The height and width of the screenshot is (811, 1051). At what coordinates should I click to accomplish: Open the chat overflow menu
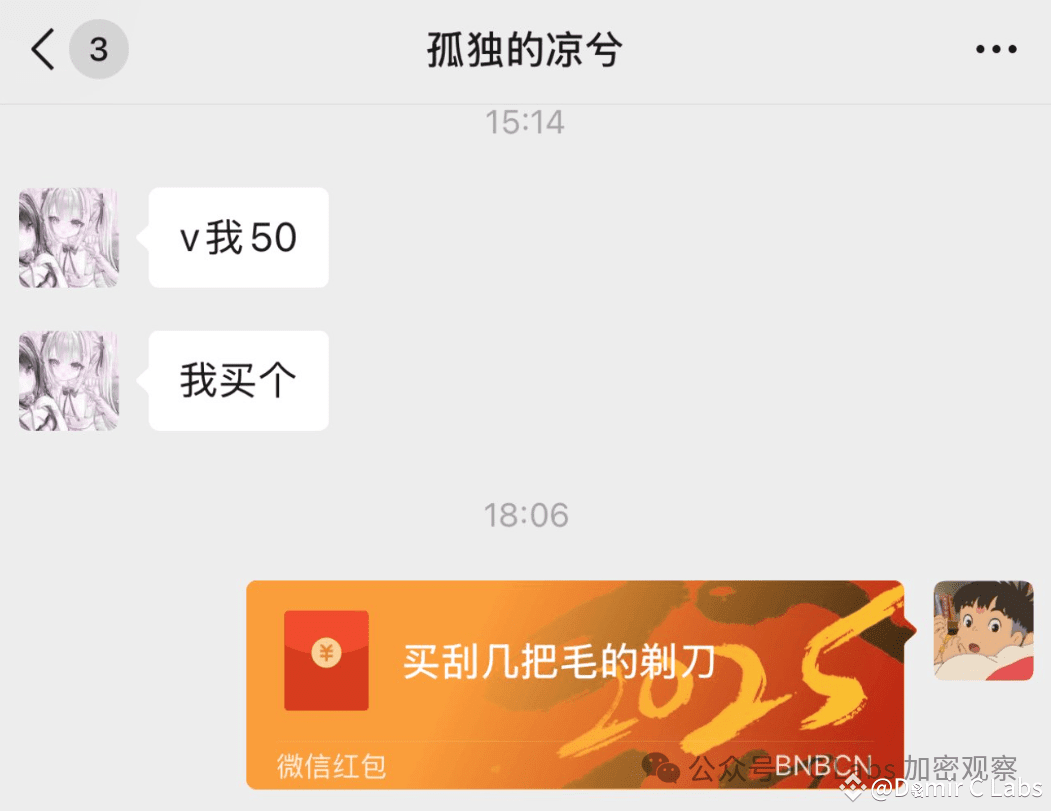tap(995, 49)
